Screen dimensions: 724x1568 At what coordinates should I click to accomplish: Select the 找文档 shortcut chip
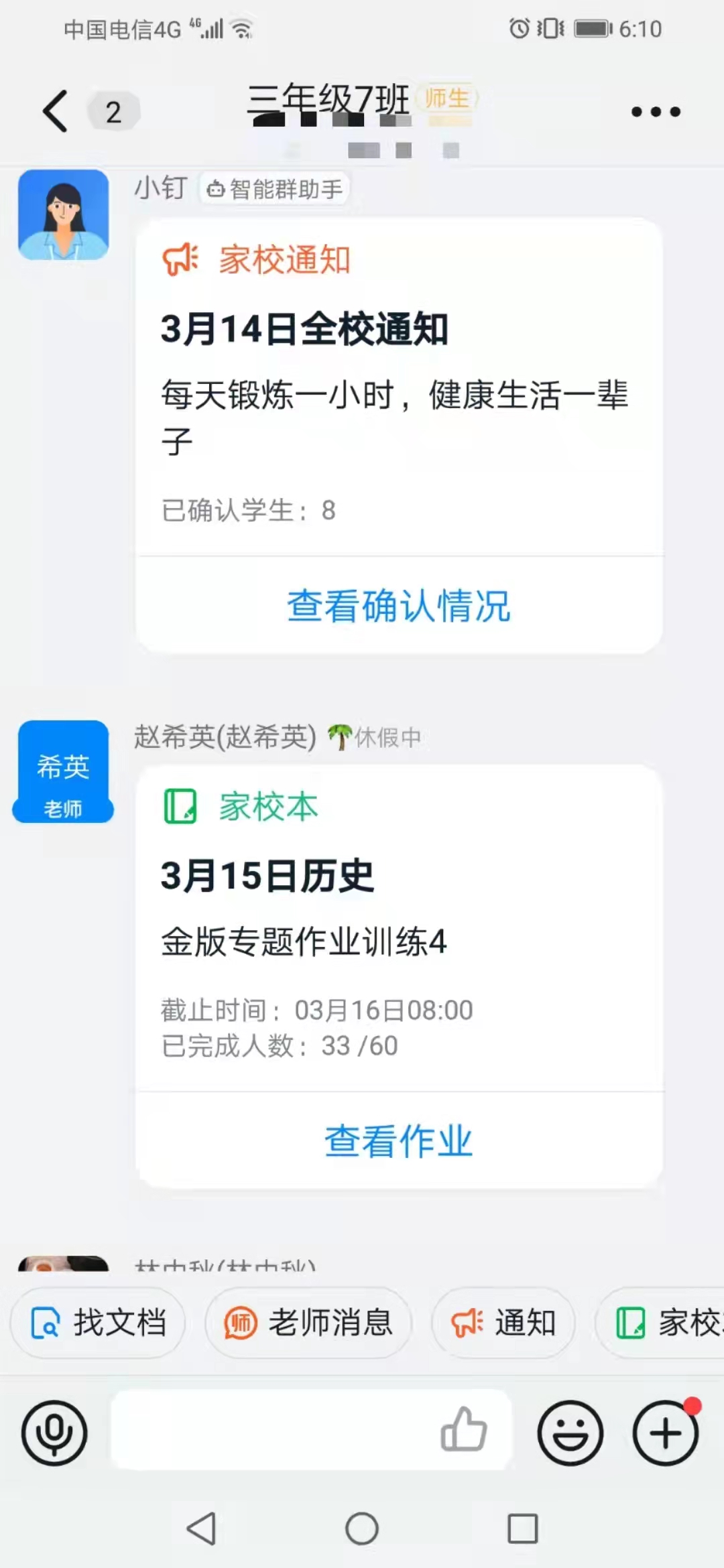point(98,1323)
